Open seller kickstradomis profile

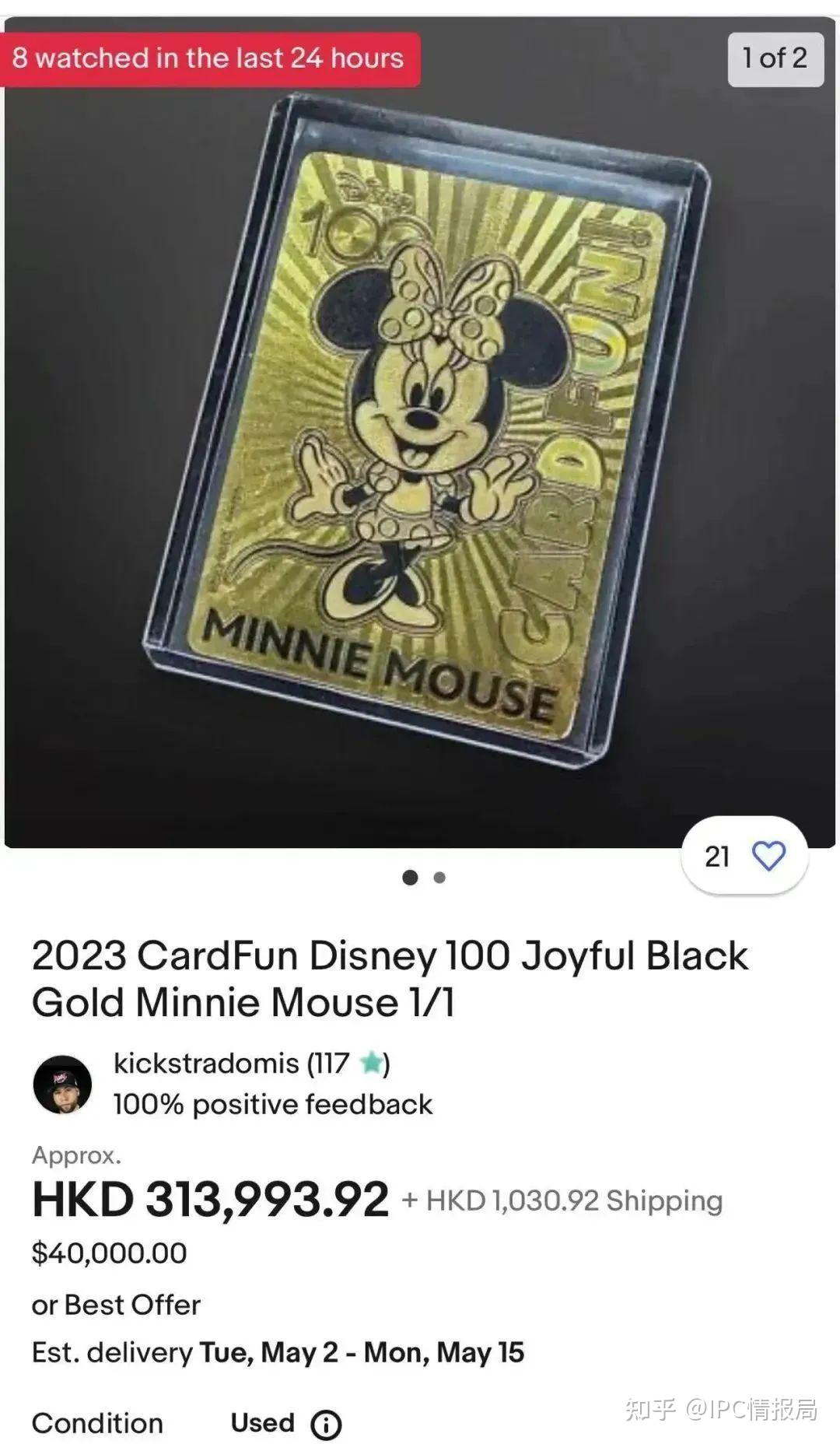207,1063
